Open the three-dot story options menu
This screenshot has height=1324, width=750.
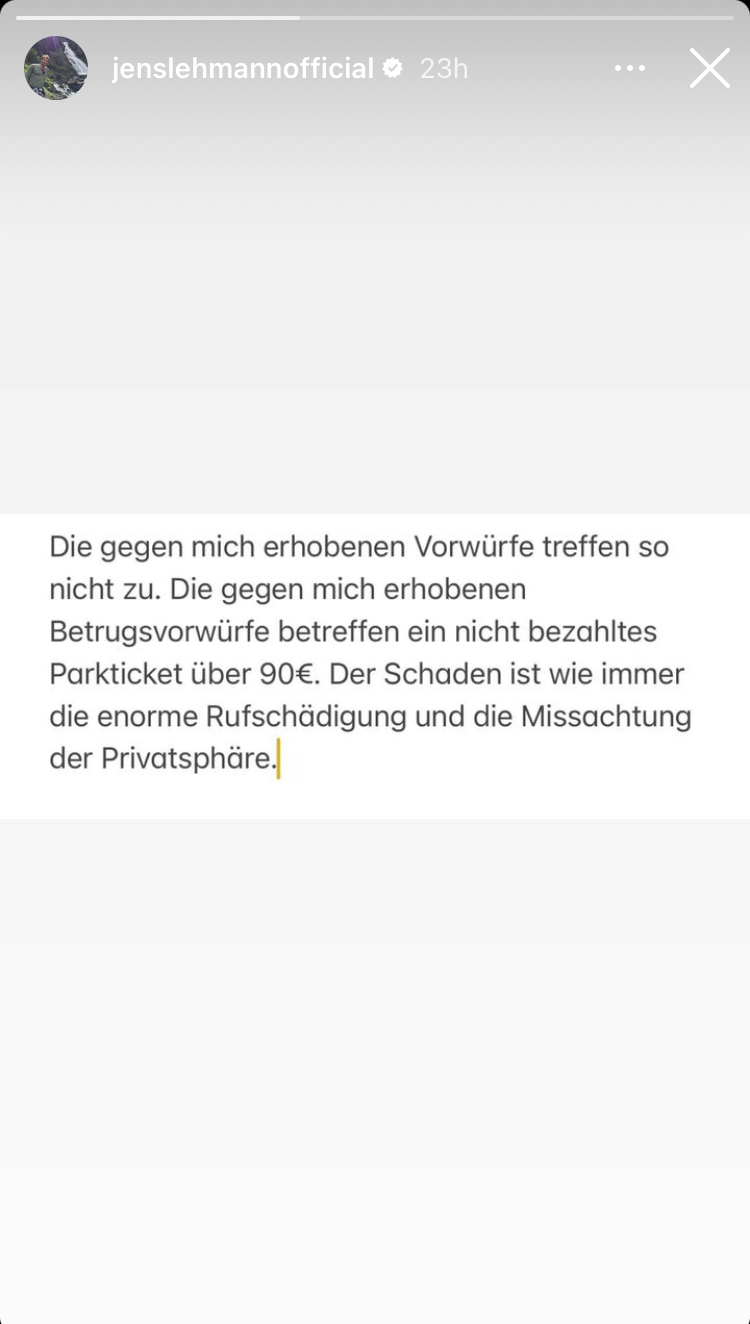[x=630, y=68]
